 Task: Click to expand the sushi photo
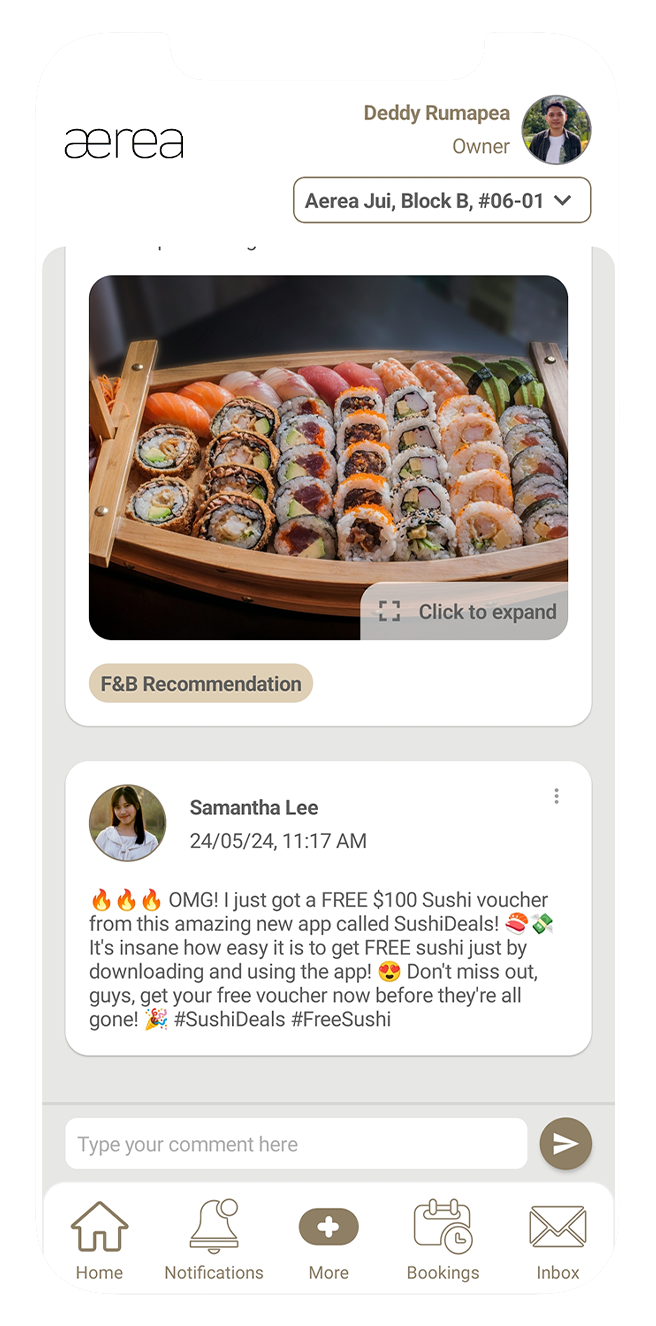[465, 611]
